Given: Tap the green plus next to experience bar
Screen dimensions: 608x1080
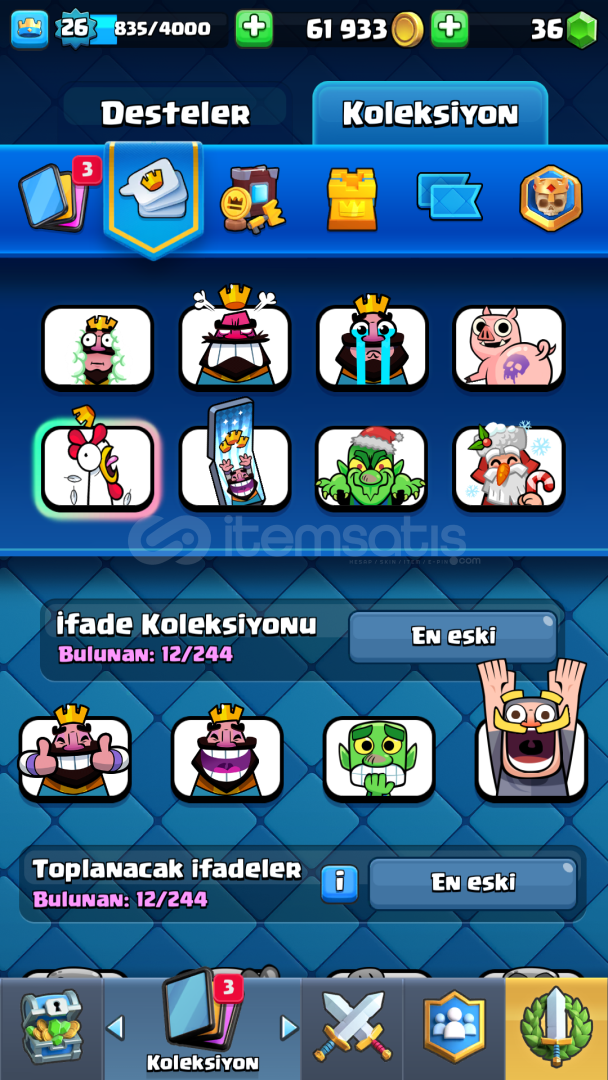Looking at the screenshot, I should 254,28.
